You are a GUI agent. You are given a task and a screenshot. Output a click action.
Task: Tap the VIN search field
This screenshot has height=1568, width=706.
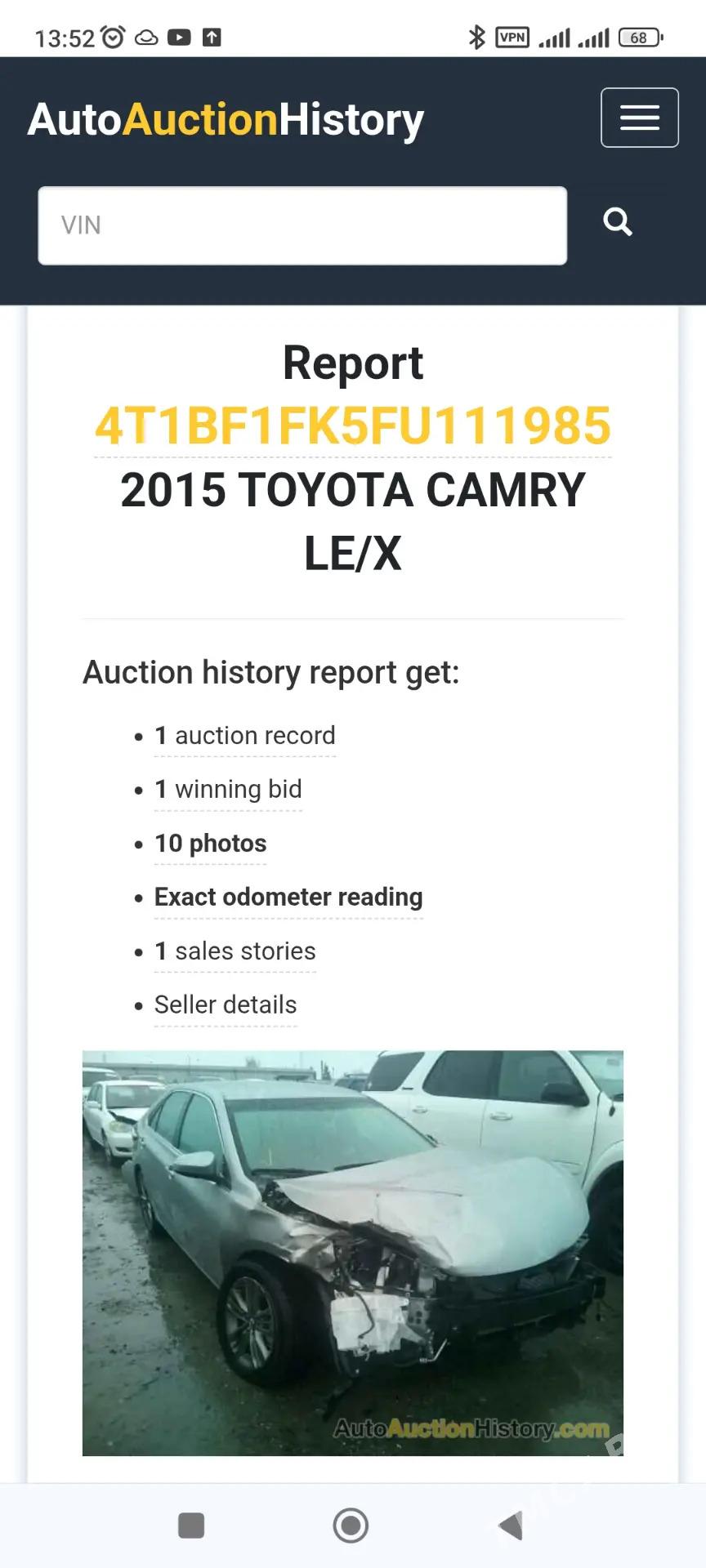click(302, 225)
